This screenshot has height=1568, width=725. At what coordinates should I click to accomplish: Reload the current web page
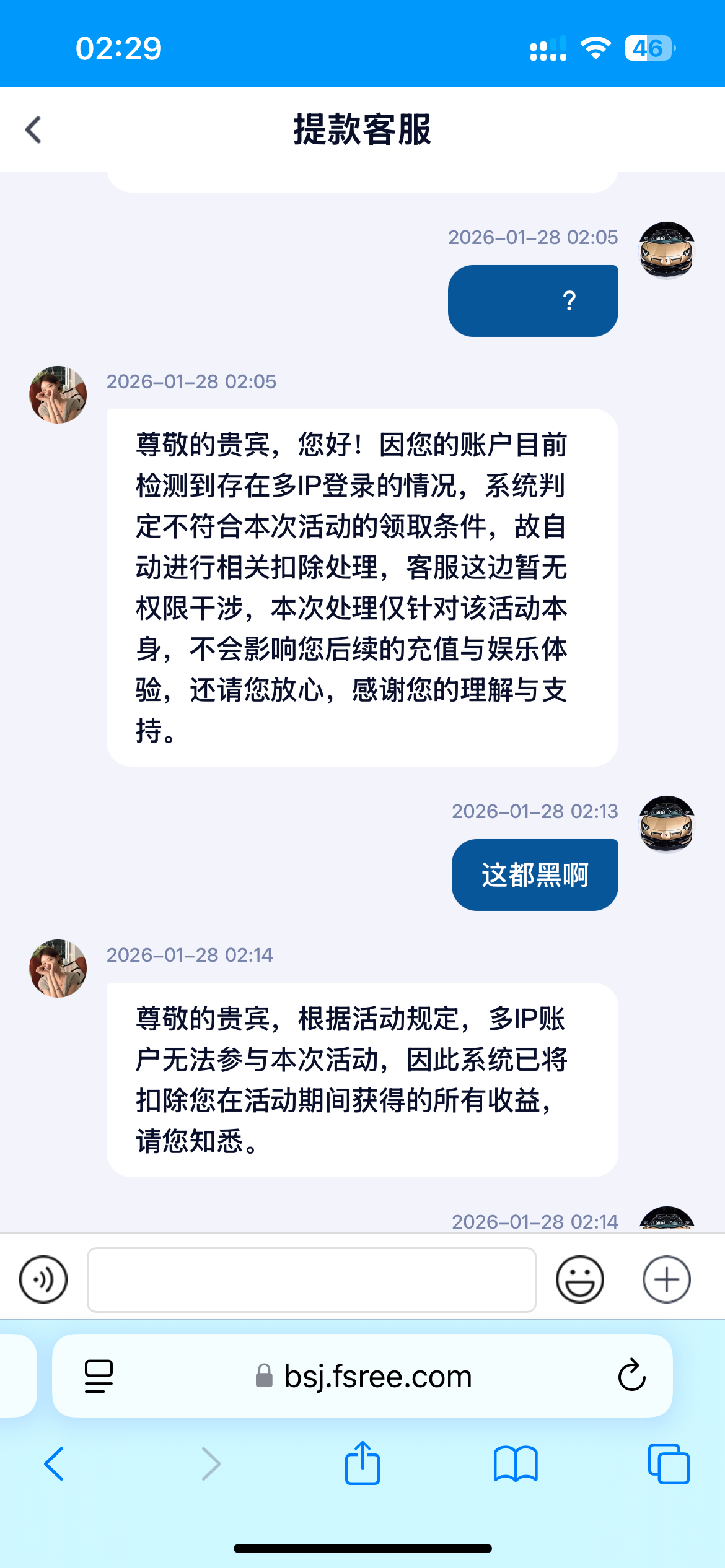click(631, 1376)
